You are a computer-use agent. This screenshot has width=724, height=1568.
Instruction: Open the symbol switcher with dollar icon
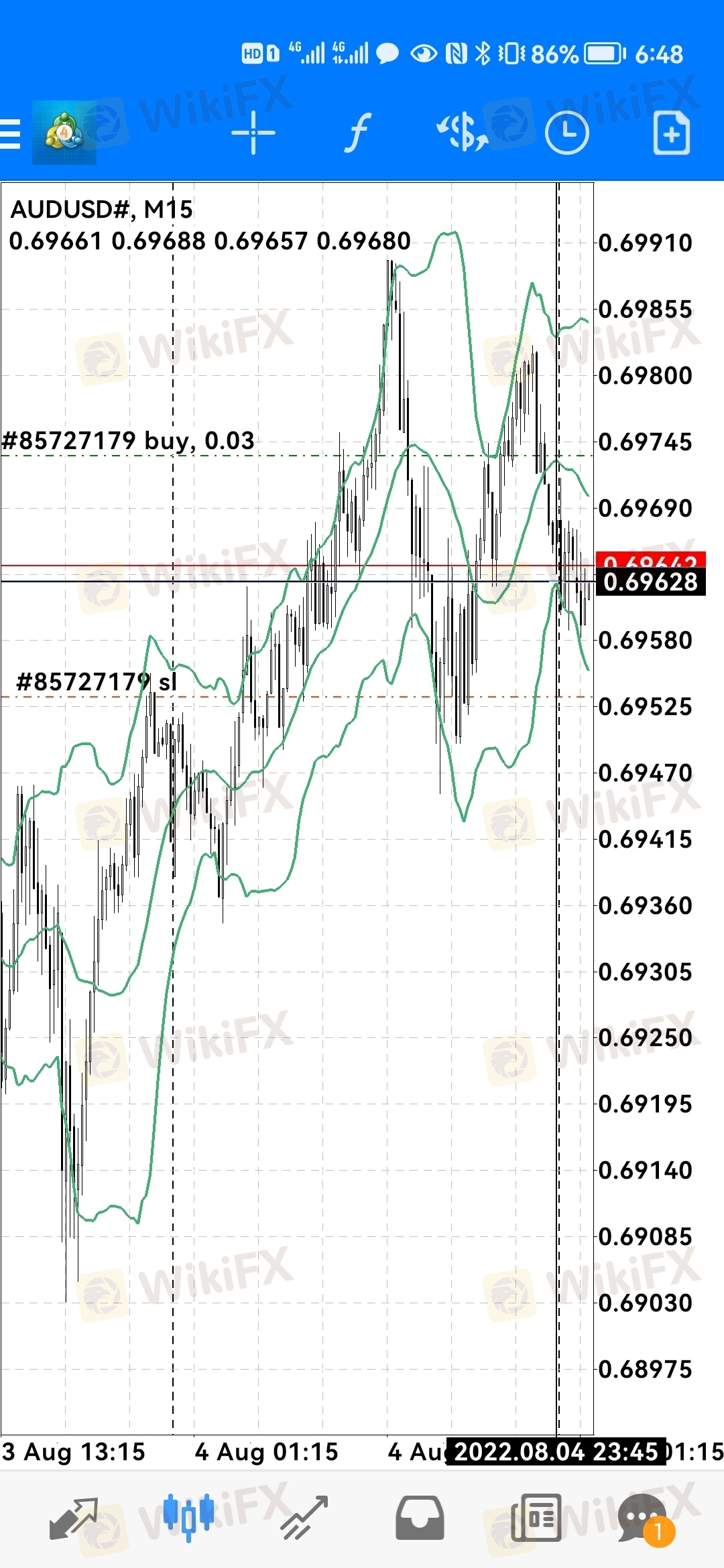click(x=463, y=133)
